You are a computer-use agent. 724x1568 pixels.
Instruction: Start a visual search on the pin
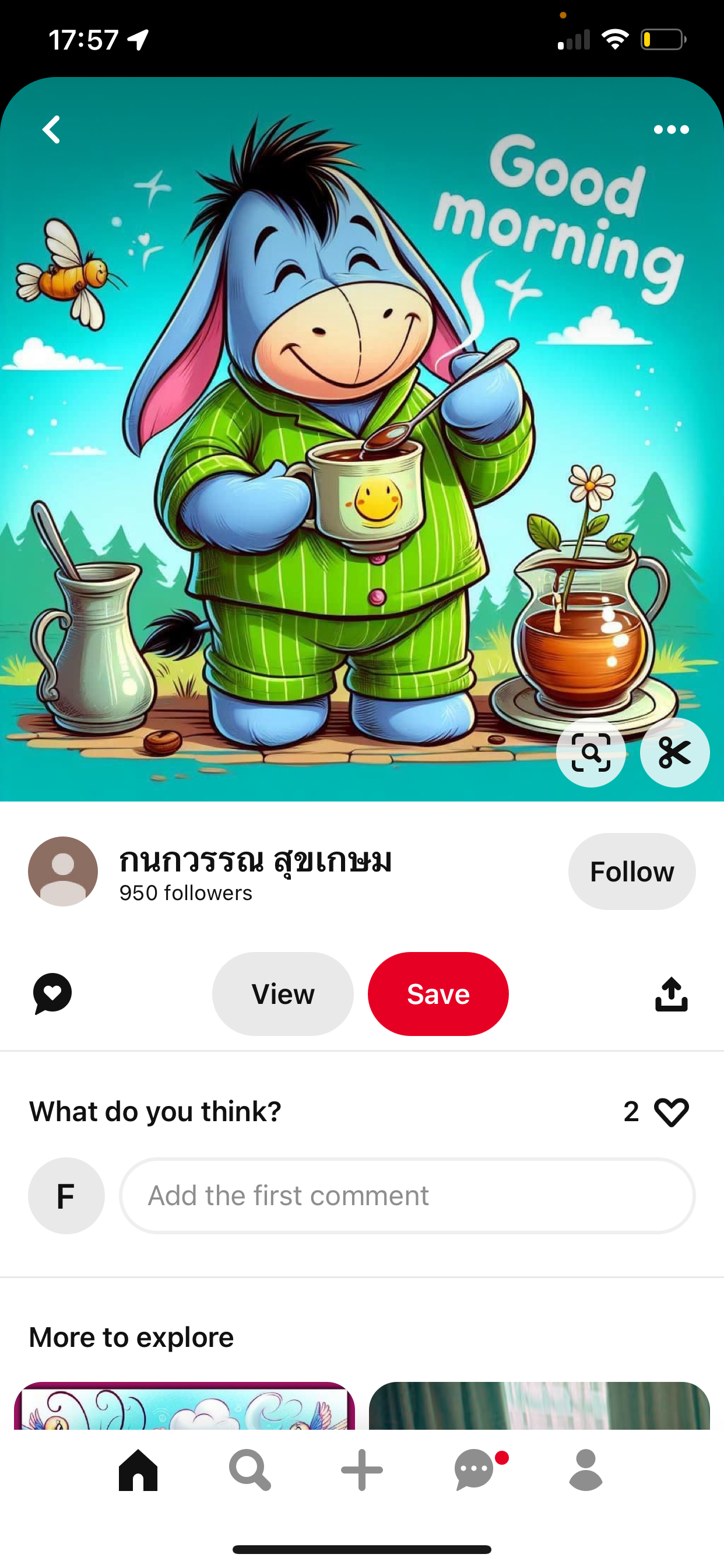click(591, 753)
